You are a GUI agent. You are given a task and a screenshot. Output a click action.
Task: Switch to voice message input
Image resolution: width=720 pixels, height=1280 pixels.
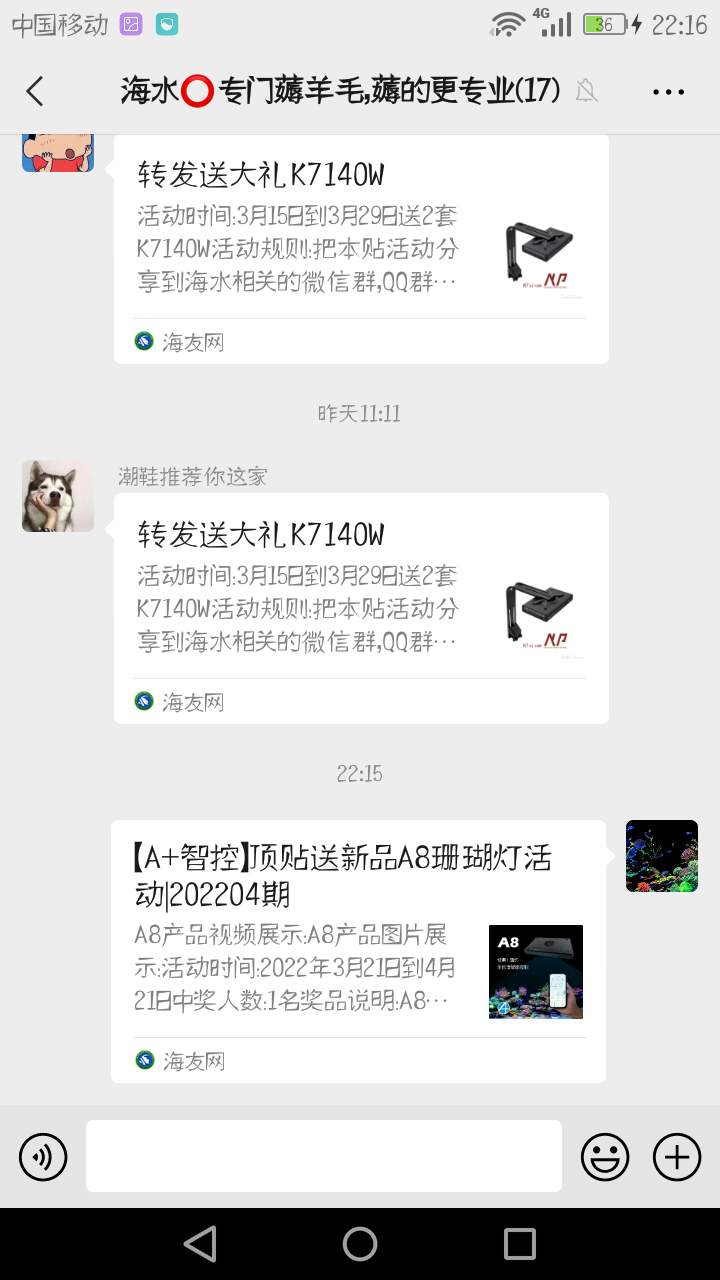pos(43,1157)
